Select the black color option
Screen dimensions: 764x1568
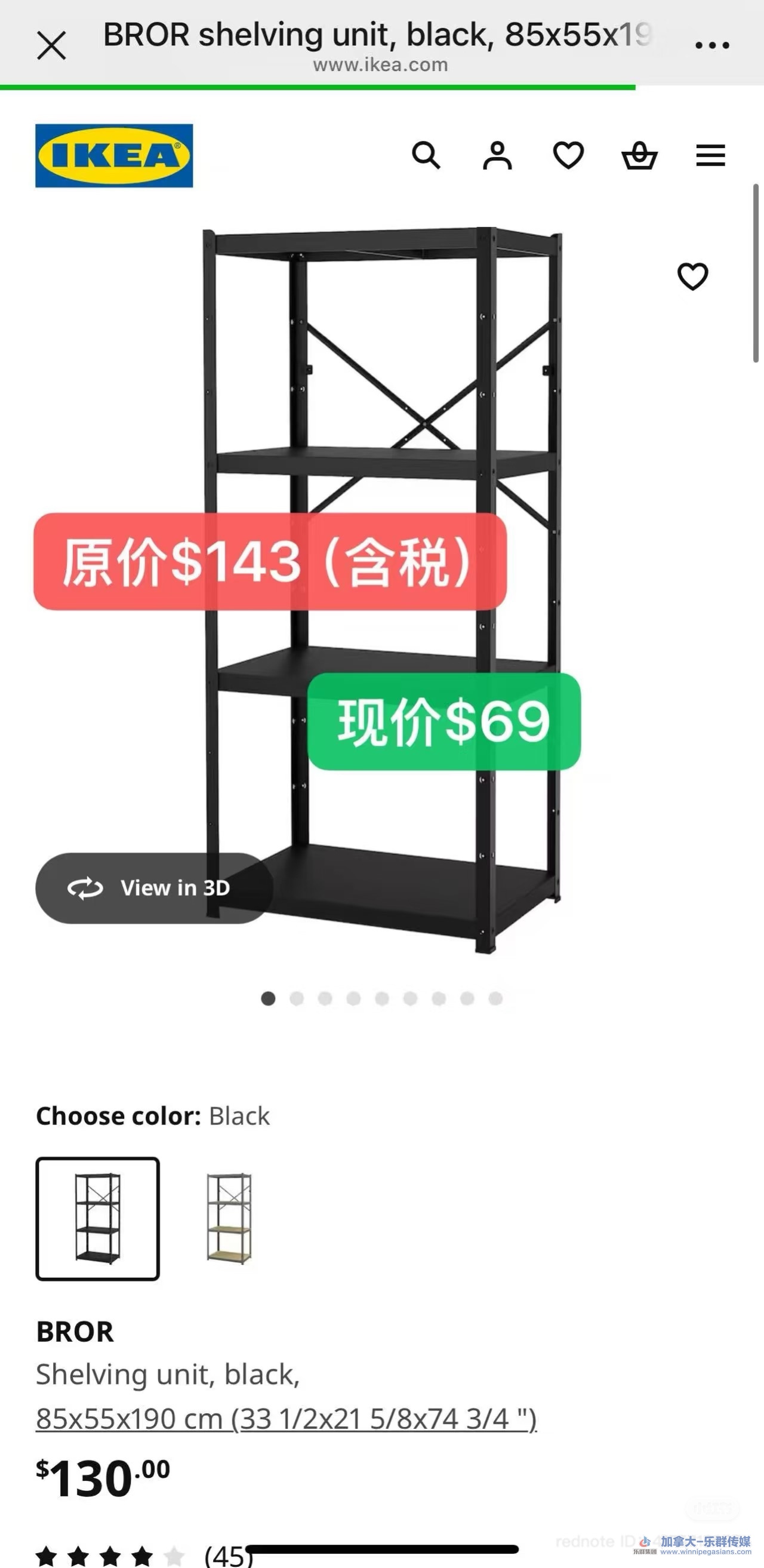(98, 1219)
